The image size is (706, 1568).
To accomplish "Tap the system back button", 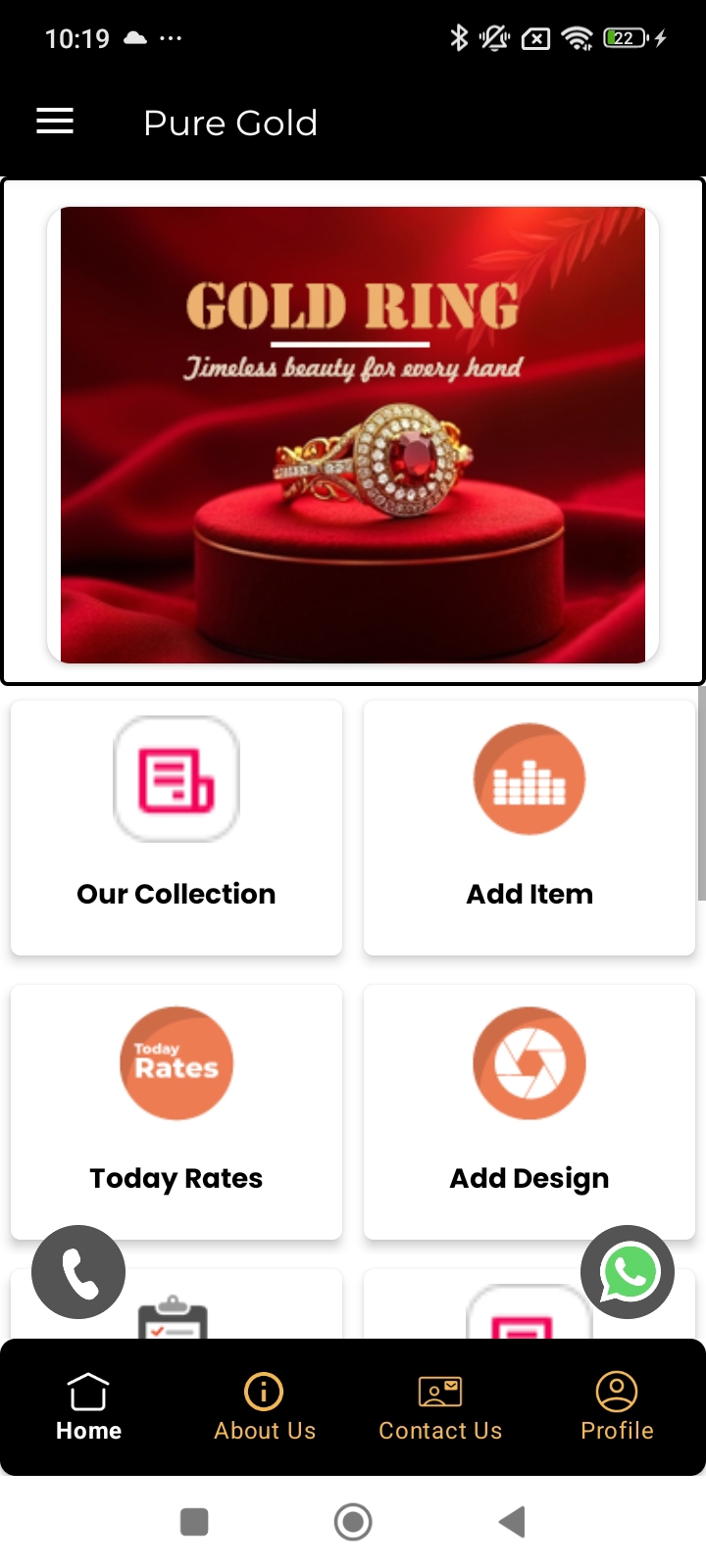I will coord(512,1522).
